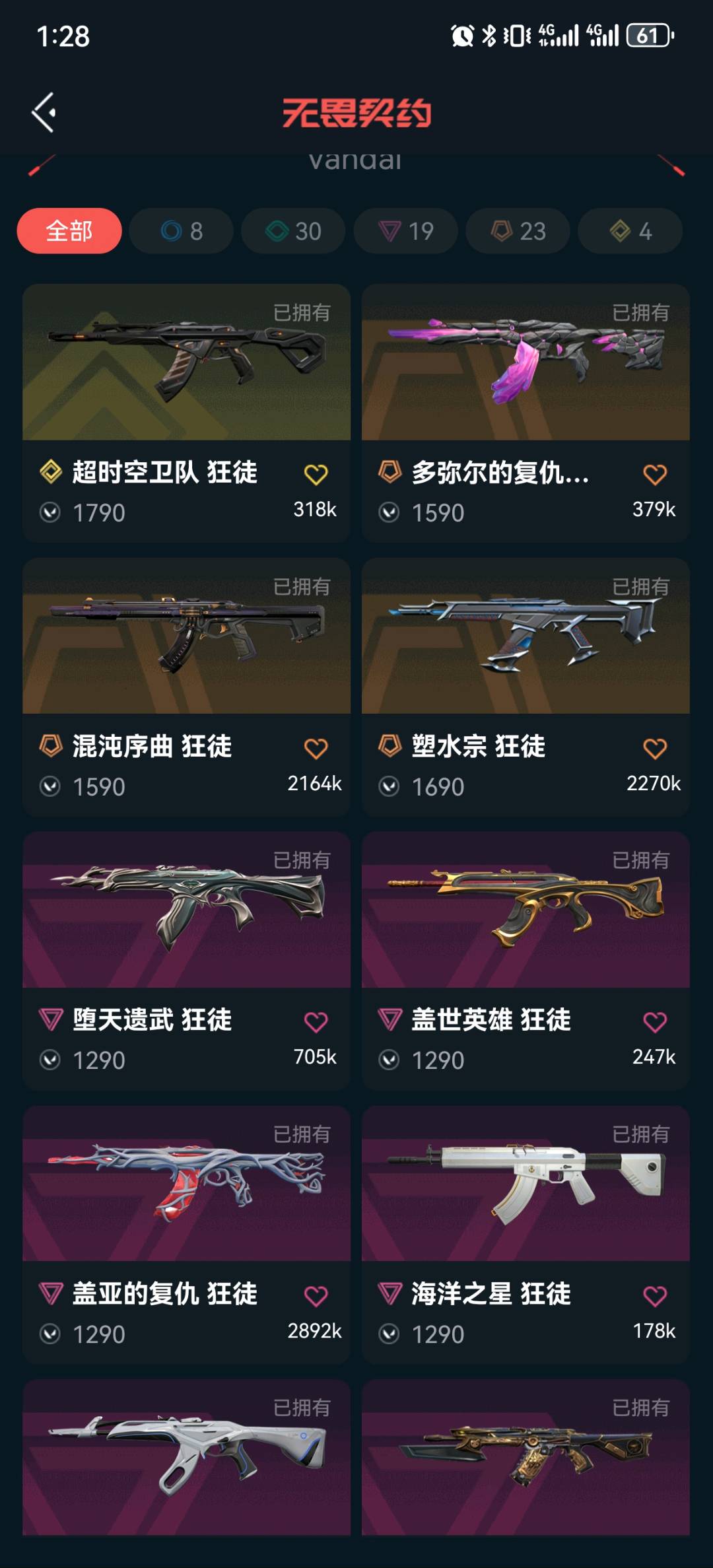Image resolution: width=713 pixels, height=1568 pixels.
Task: Like the 盖亚的复仇 狂徒 skin
Action: tap(316, 1296)
